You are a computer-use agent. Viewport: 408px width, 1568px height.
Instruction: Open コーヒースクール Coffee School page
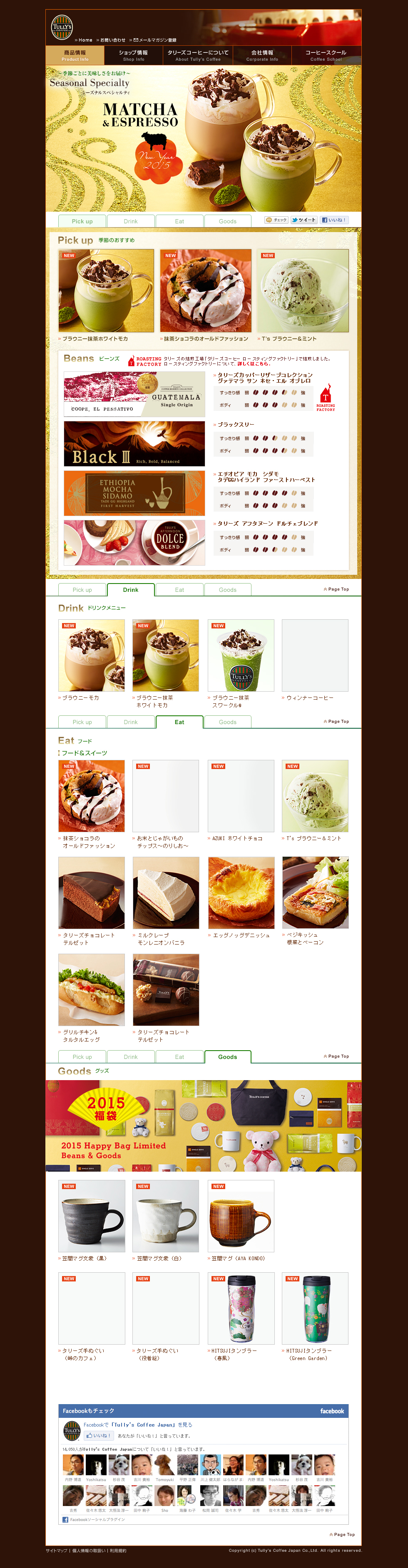point(326,55)
